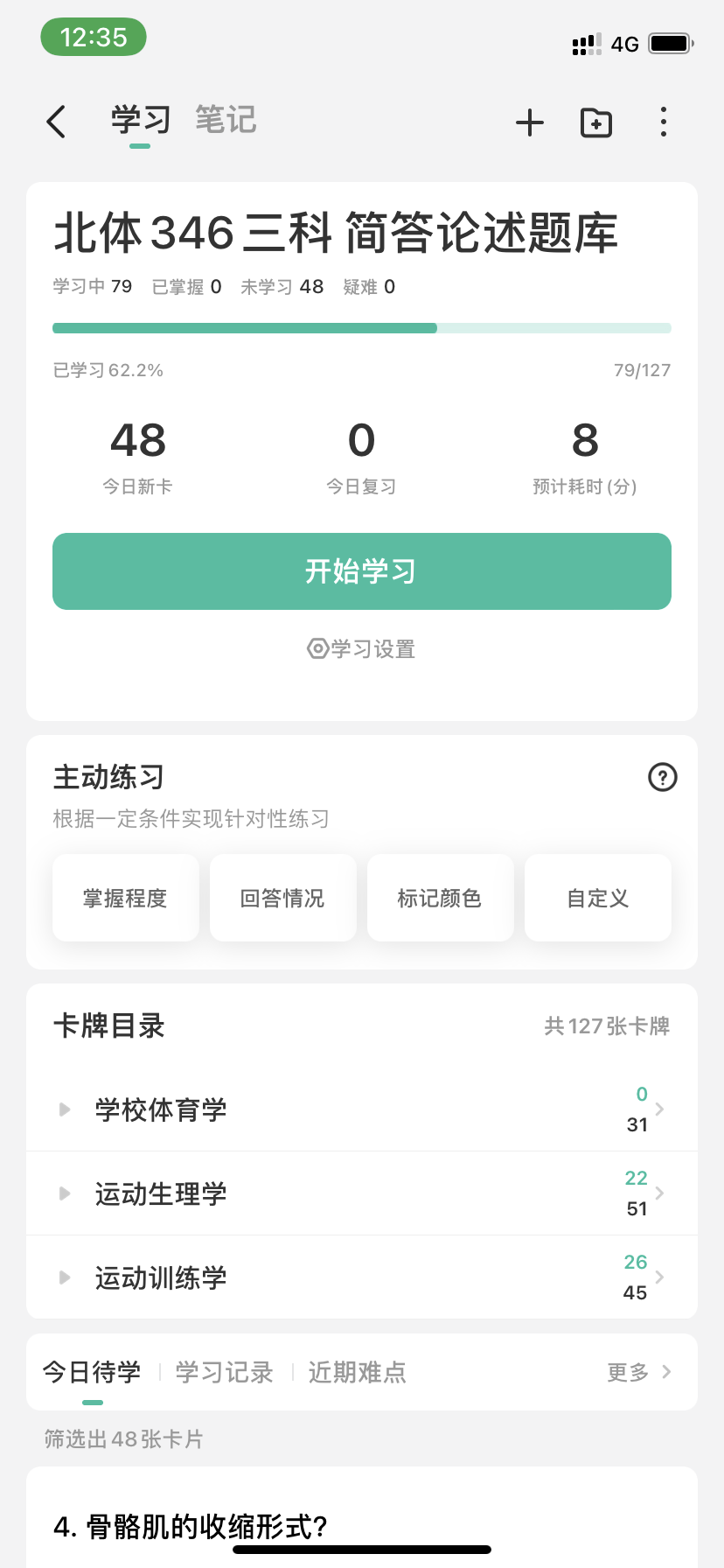The image size is (724, 1568).
Task: Tap 更多 to see more cards
Action: [639, 1372]
